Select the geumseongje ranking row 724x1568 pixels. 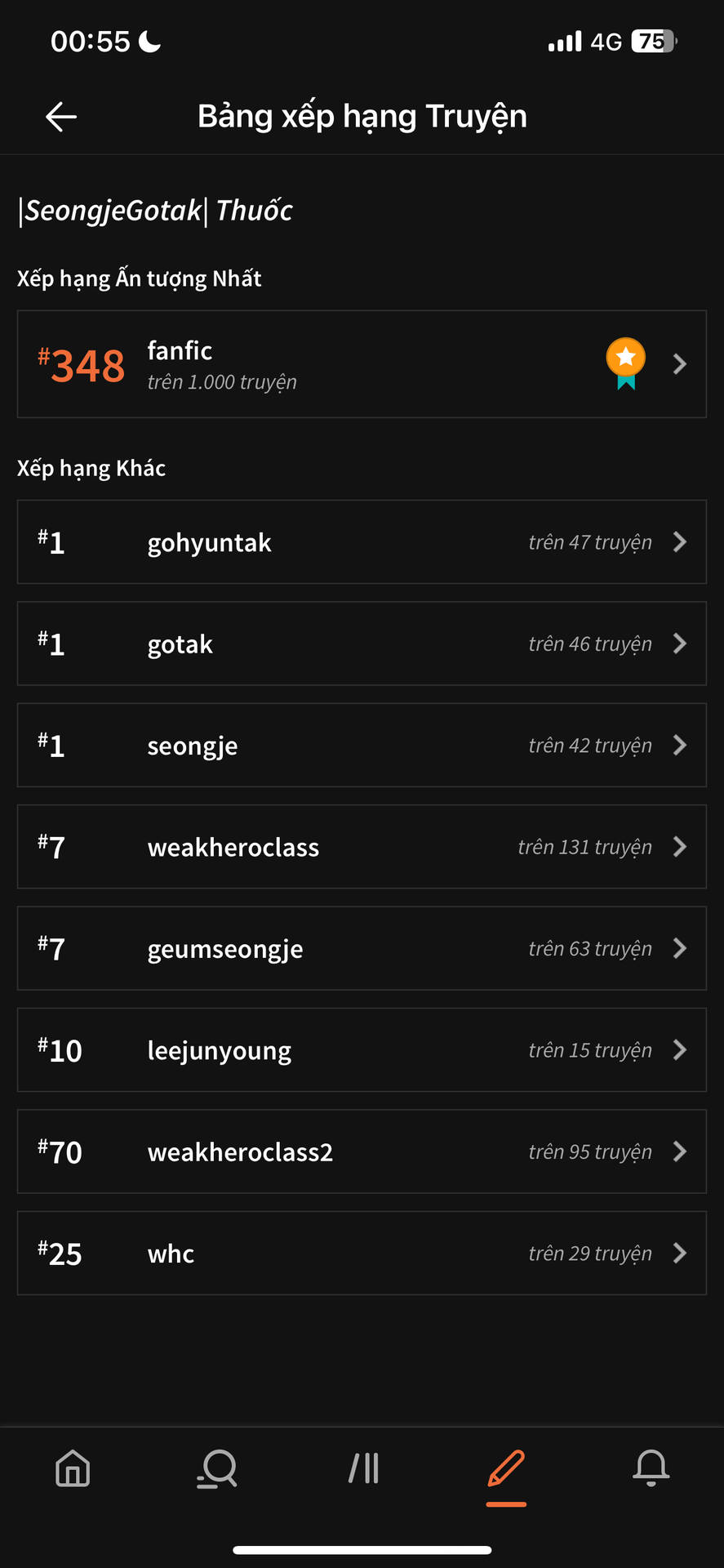coord(362,948)
